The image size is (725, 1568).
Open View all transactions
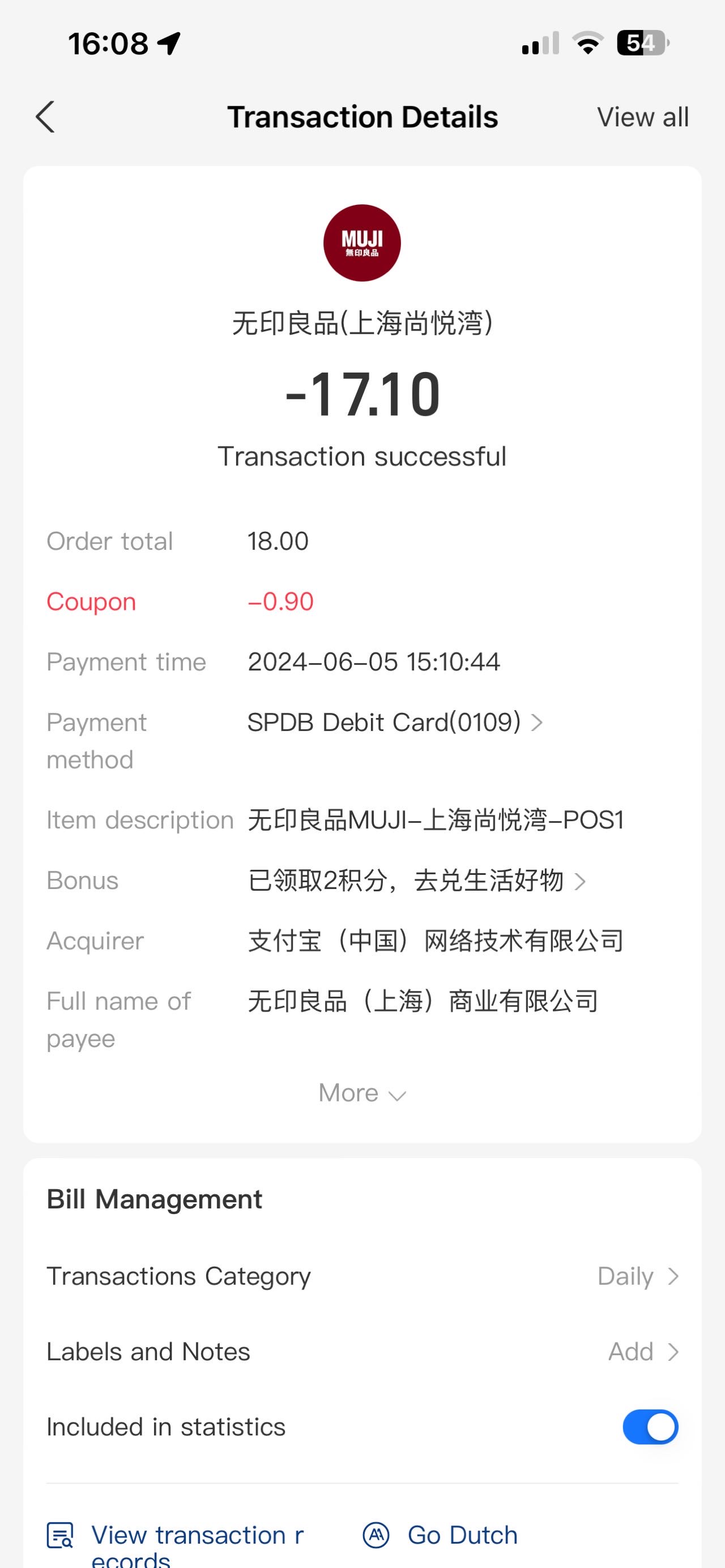pyautogui.click(x=642, y=117)
